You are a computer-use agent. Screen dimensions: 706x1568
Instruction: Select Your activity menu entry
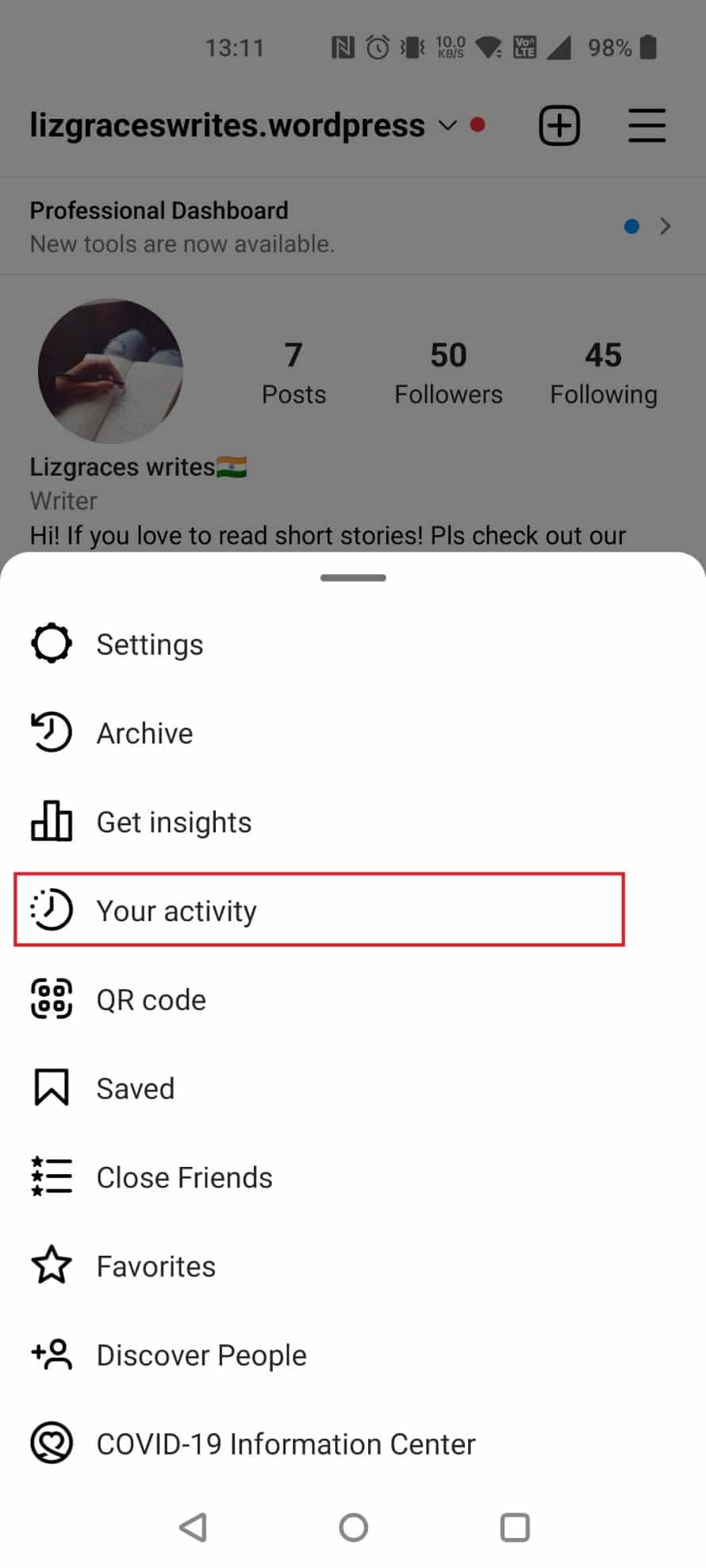coord(177,910)
